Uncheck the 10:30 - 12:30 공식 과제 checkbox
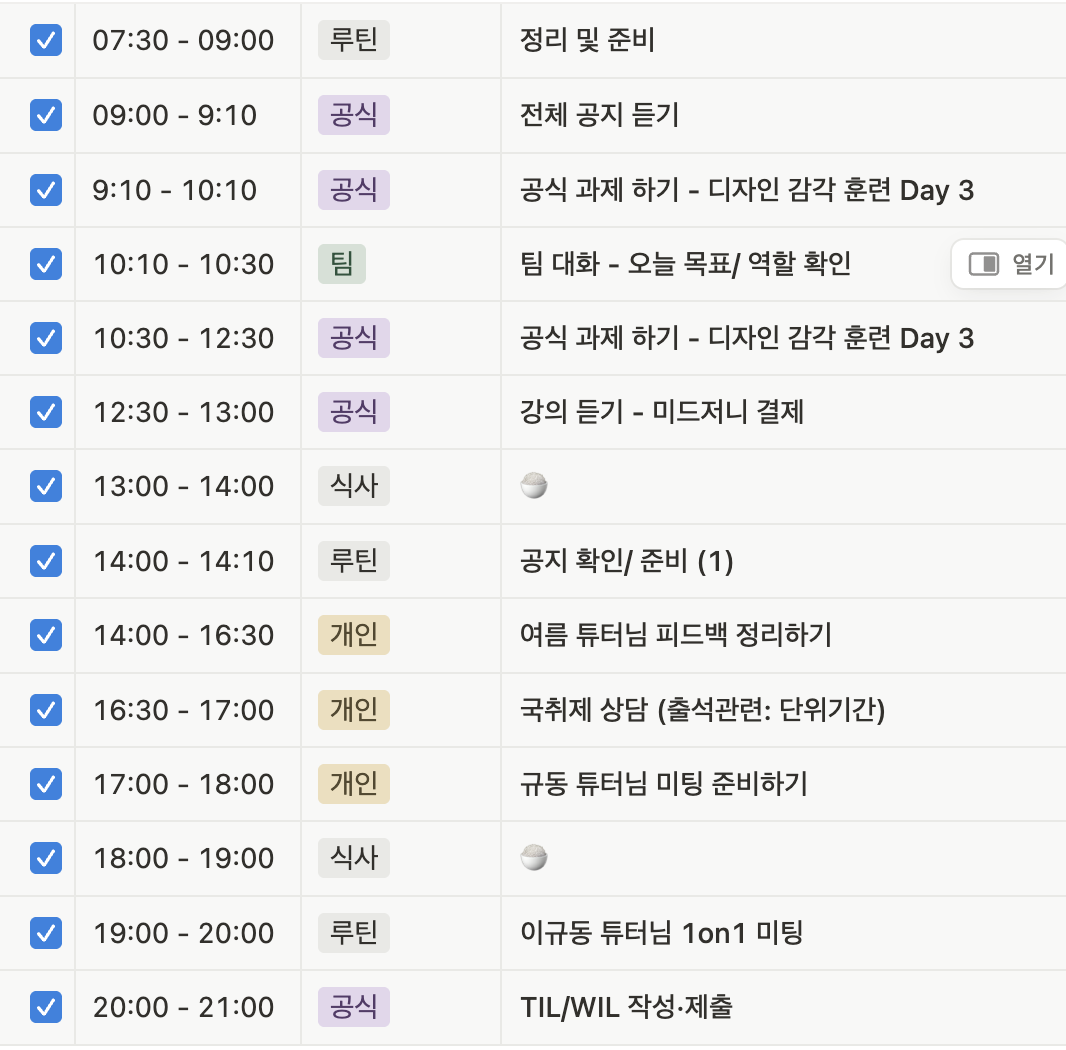Screen dimensions: 1066x1050 (46, 338)
